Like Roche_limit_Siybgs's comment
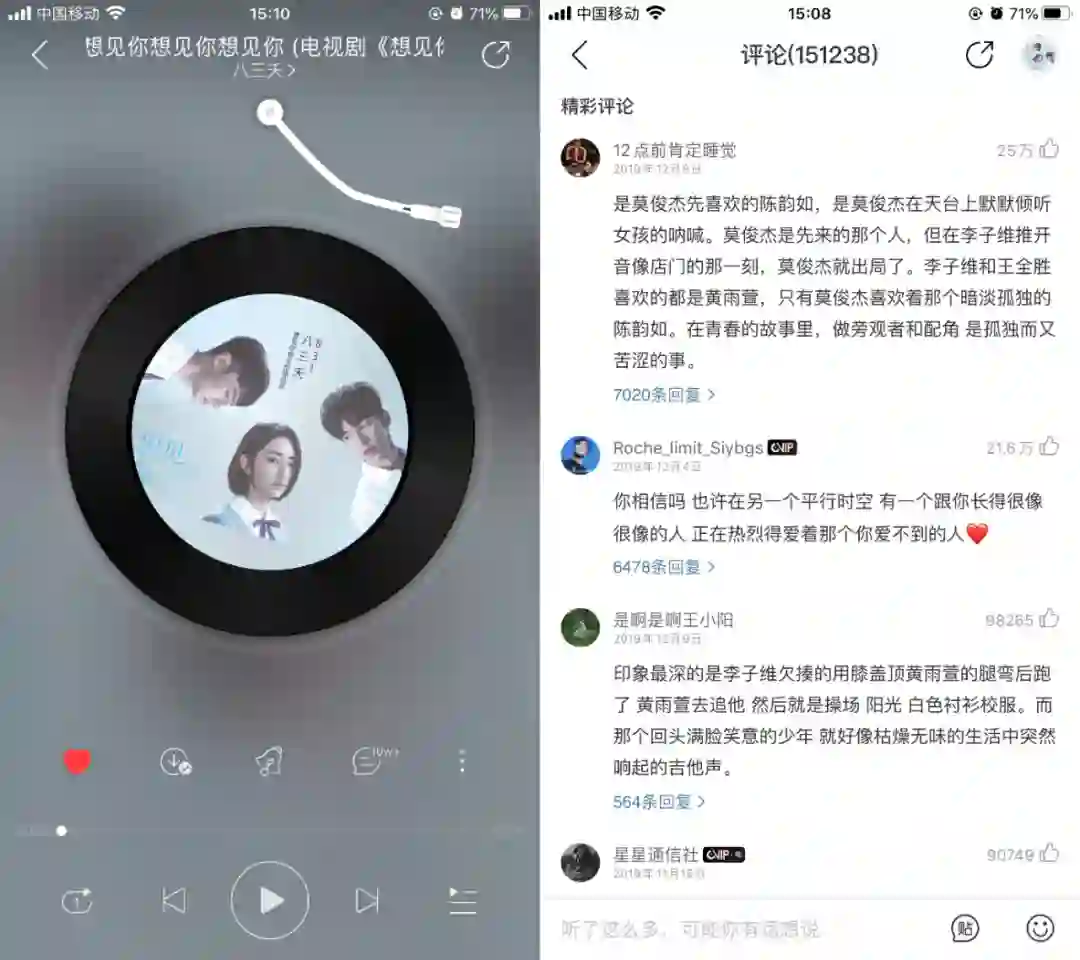The height and width of the screenshot is (960, 1080). click(x=1048, y=447)
